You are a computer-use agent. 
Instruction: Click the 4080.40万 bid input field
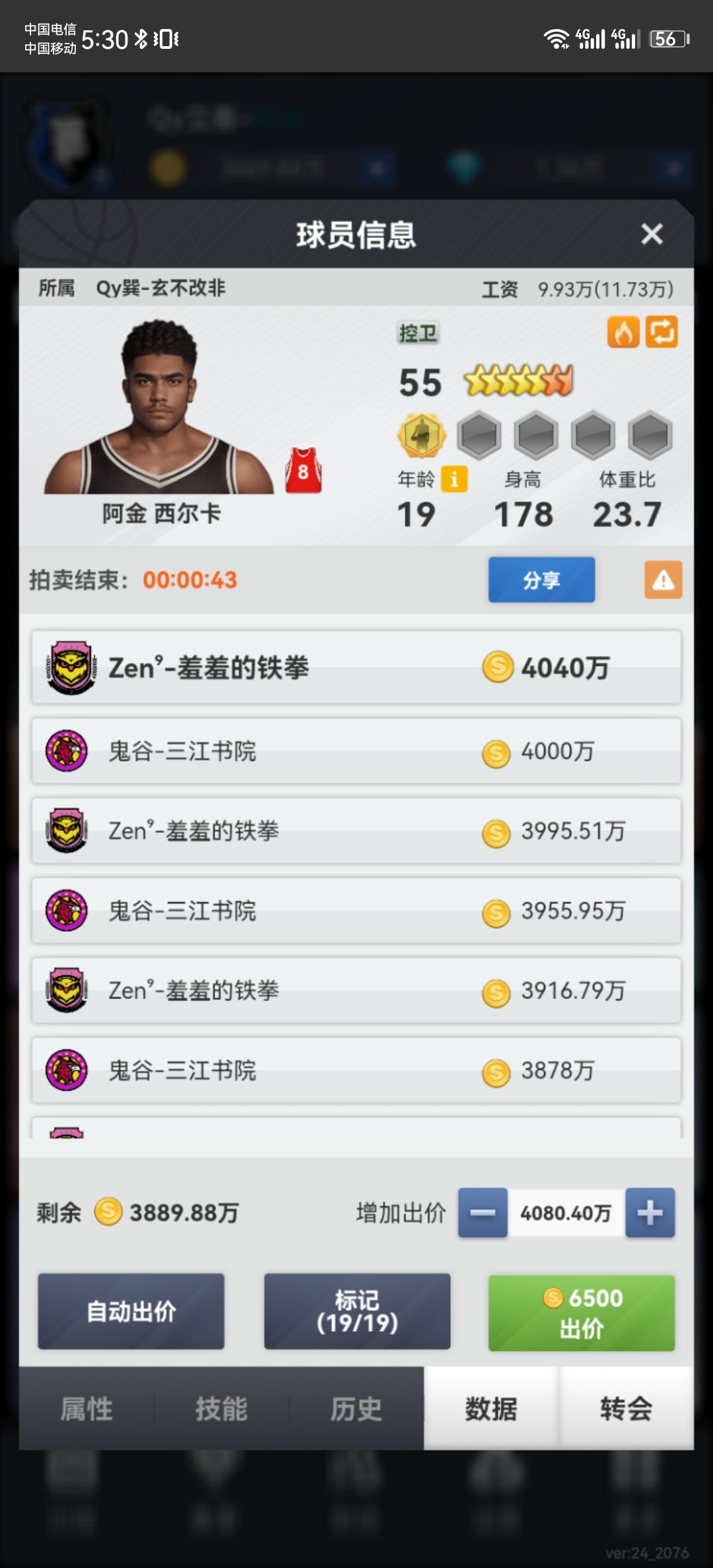tap(566, 1212)
